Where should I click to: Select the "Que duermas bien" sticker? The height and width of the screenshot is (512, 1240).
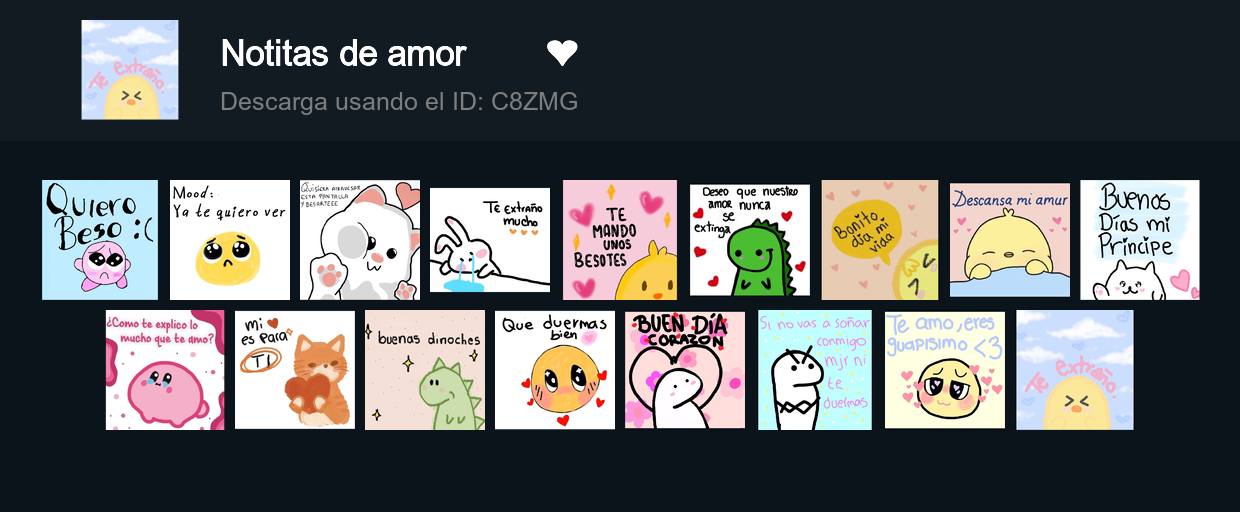click(x=555, y=370)
